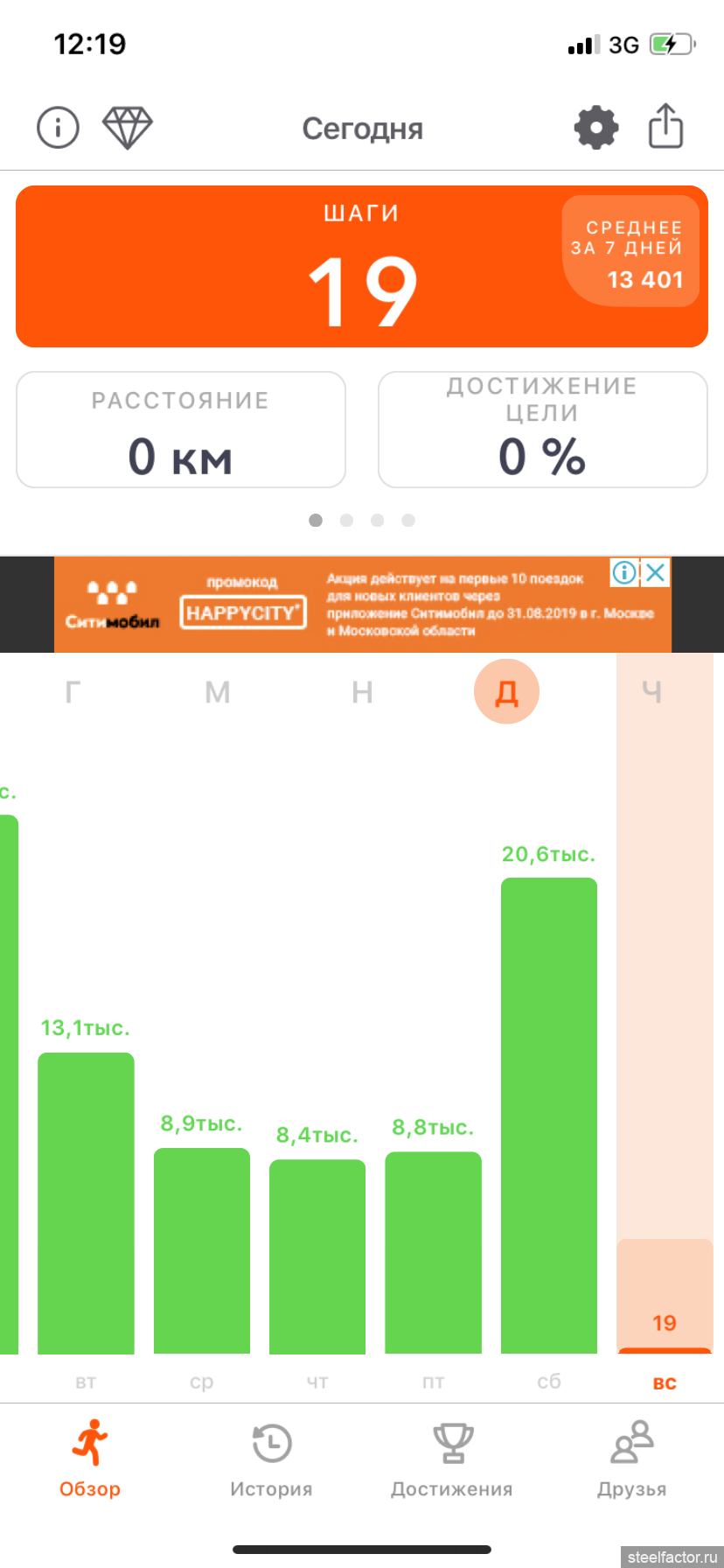Screen dimensions: 724x1568
Task: Switch chart to Г year view
Action: pos(73,692)
